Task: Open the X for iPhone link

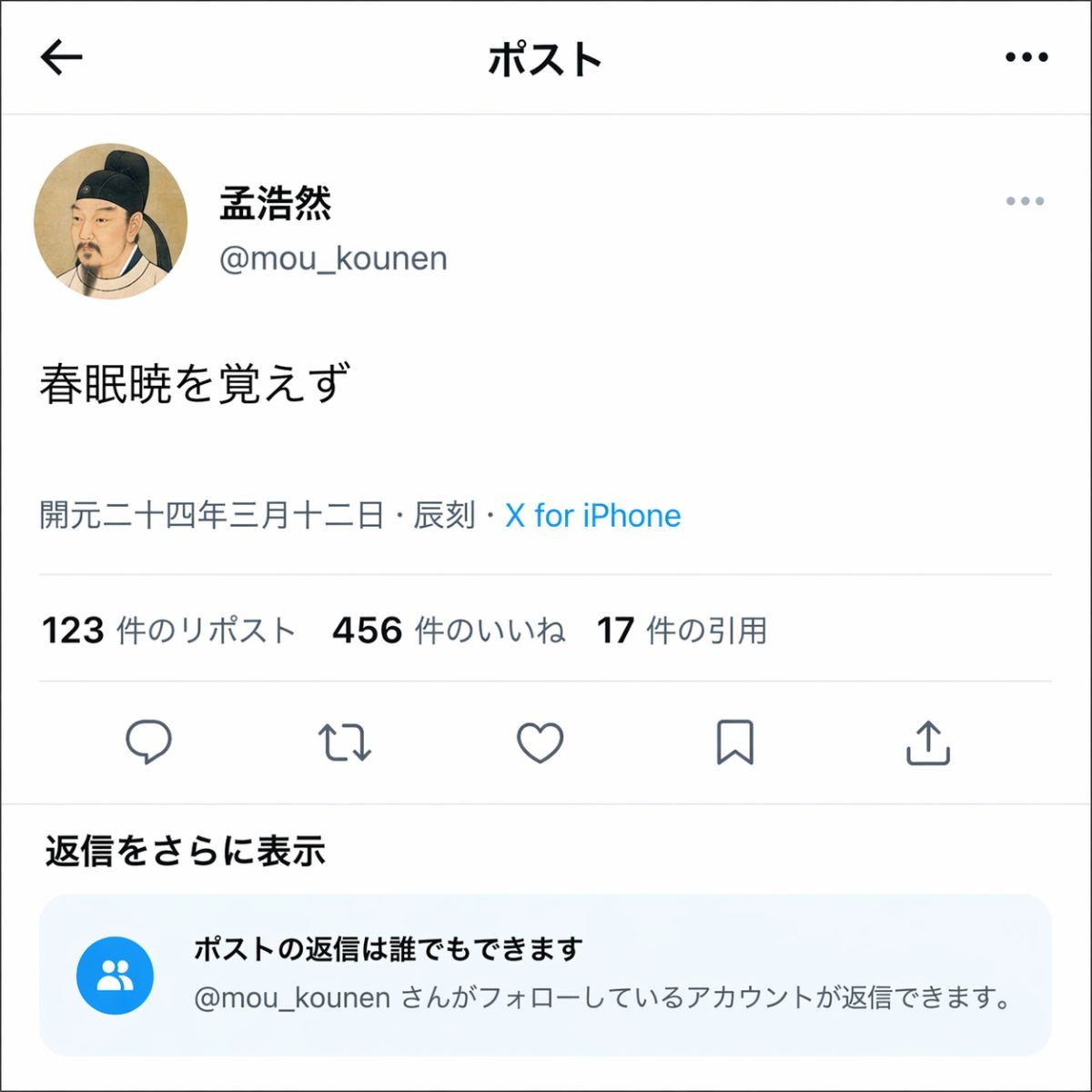Action: click(592, 516)
